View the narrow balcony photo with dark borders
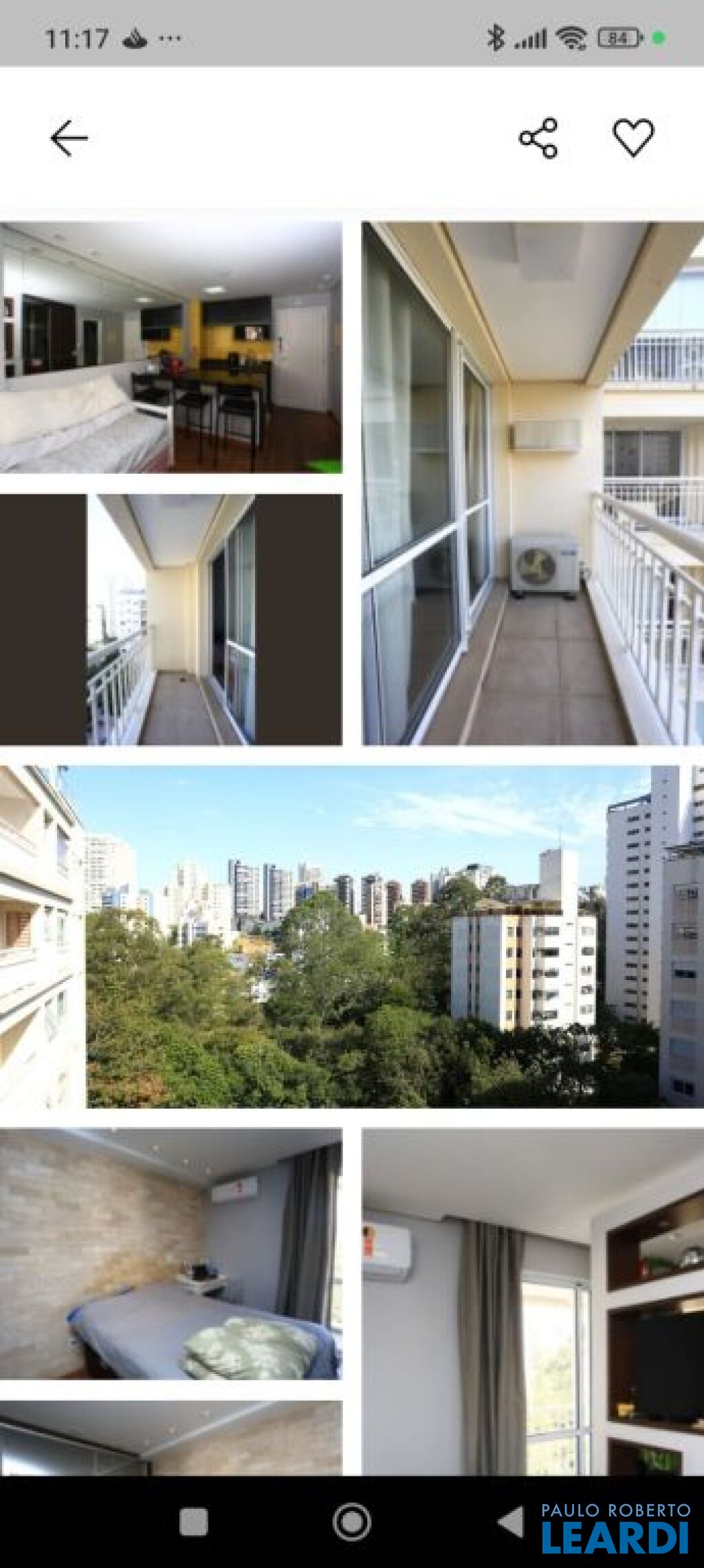This screenshot has width=704, height=1568. coord(170,620)
